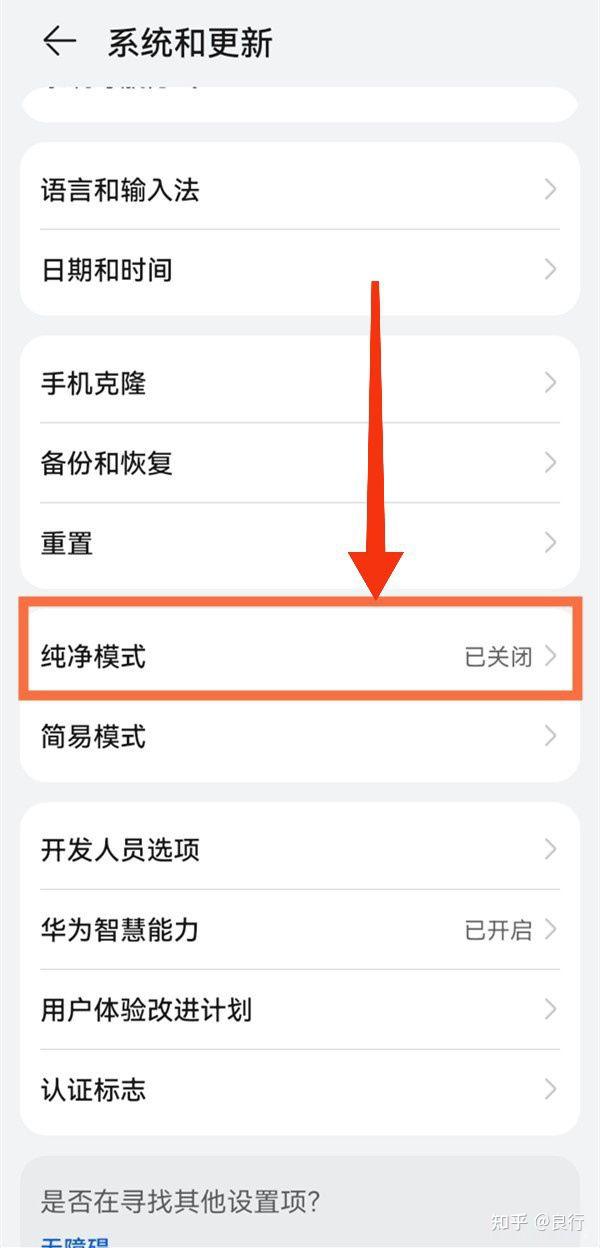
Task: Open 备份和恢复
Action: (300, 463)
